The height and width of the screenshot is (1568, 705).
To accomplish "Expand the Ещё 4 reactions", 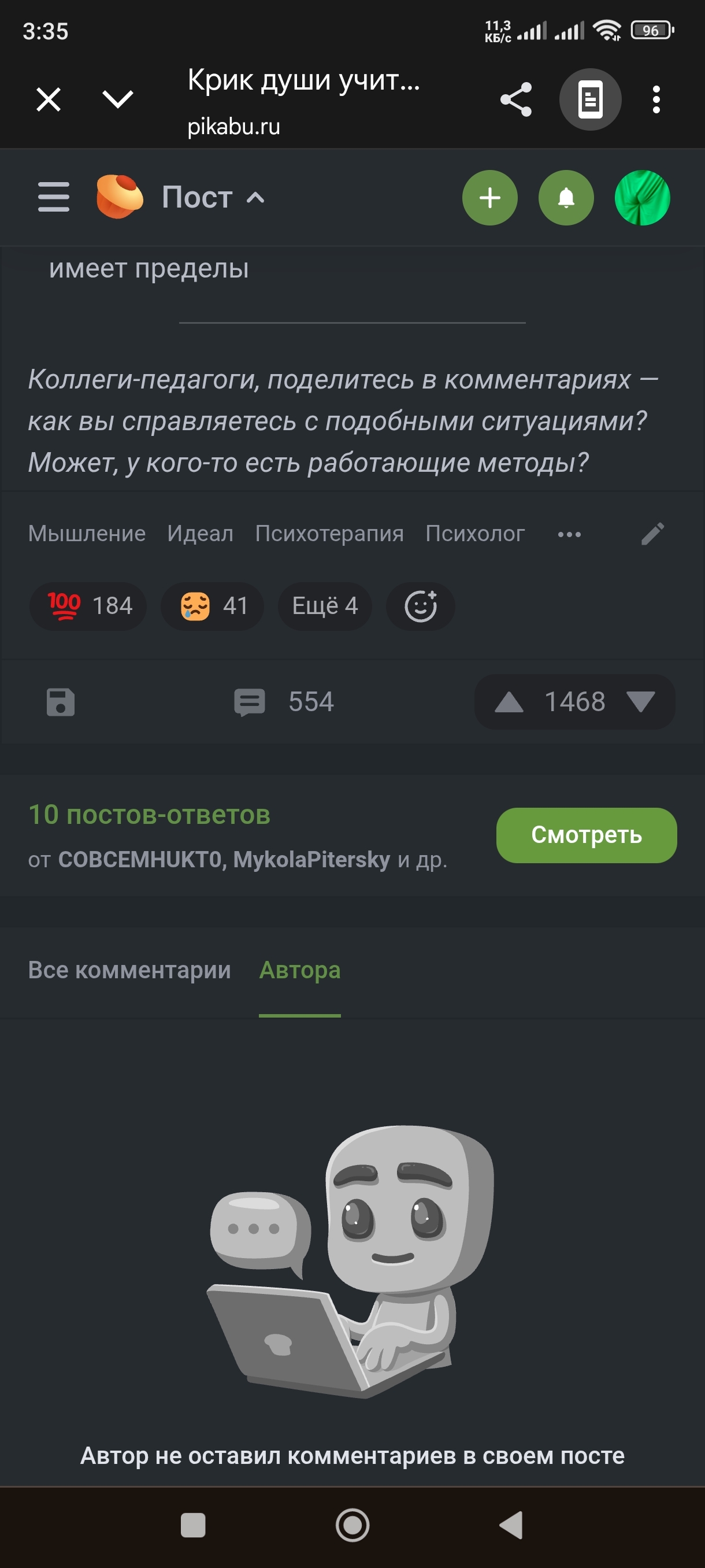I will tap(324, 606).
